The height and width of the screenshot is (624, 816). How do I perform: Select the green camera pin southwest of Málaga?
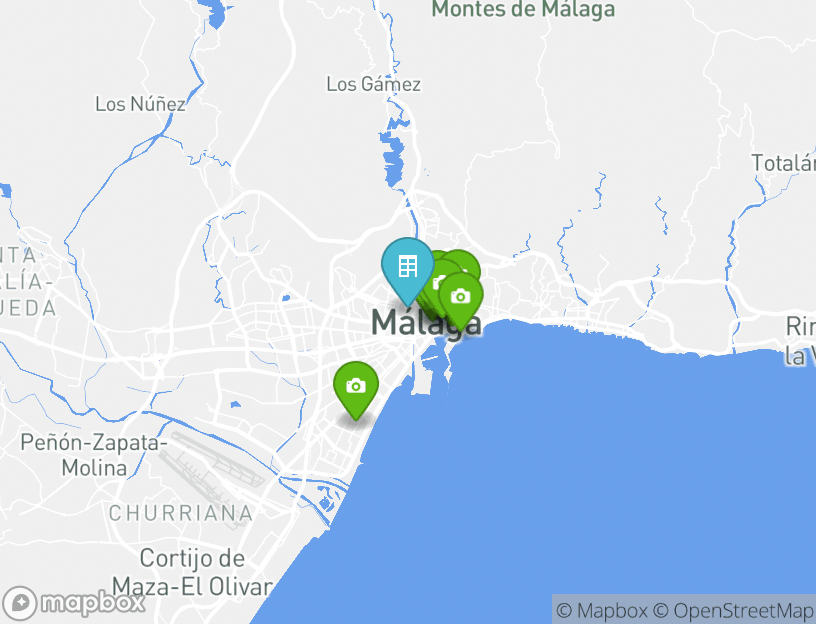point(355,387)
